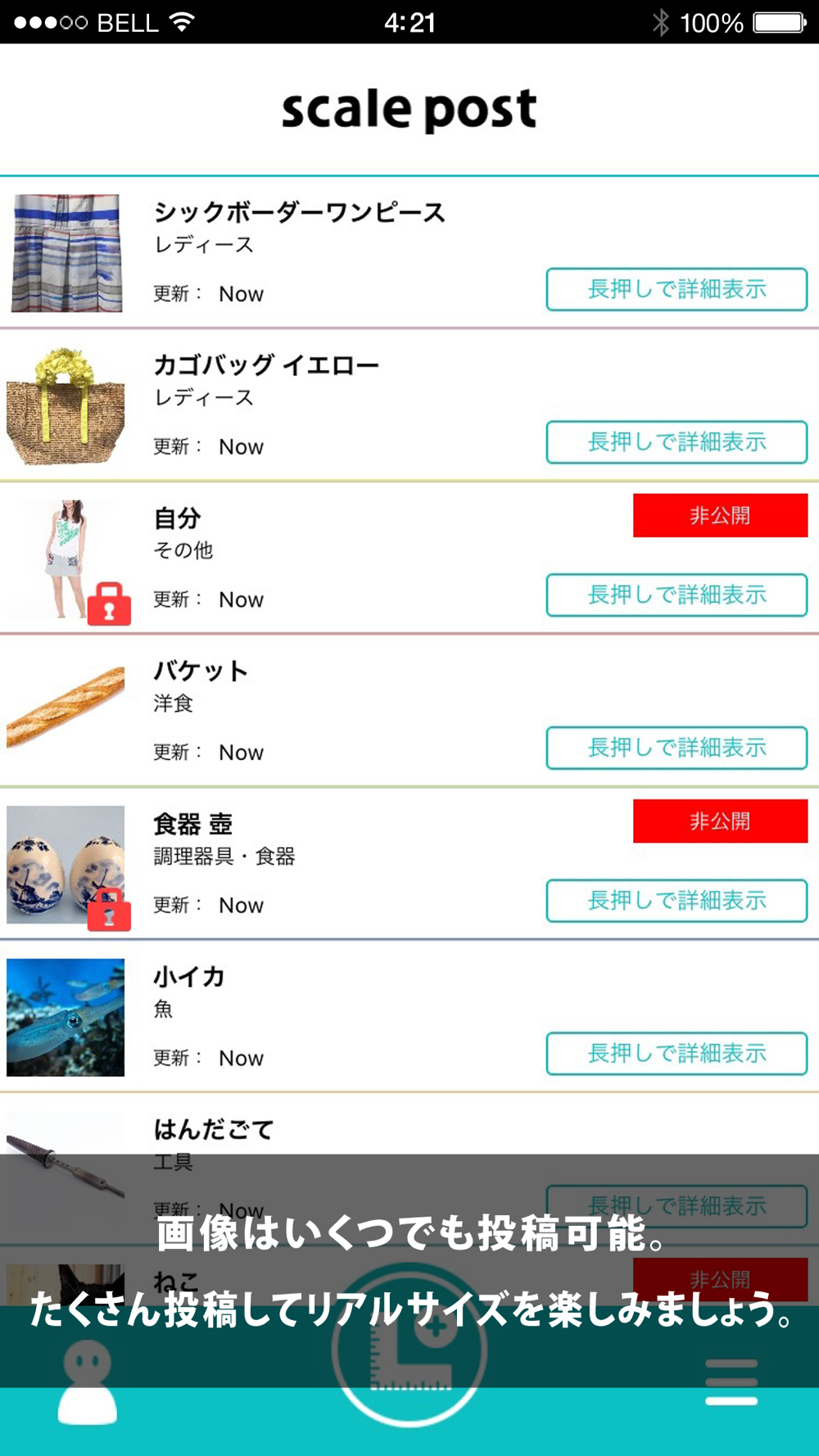Open the シックボーダーワンピース post
This screenshot has width=819, height=1456.
coord(409,252)
